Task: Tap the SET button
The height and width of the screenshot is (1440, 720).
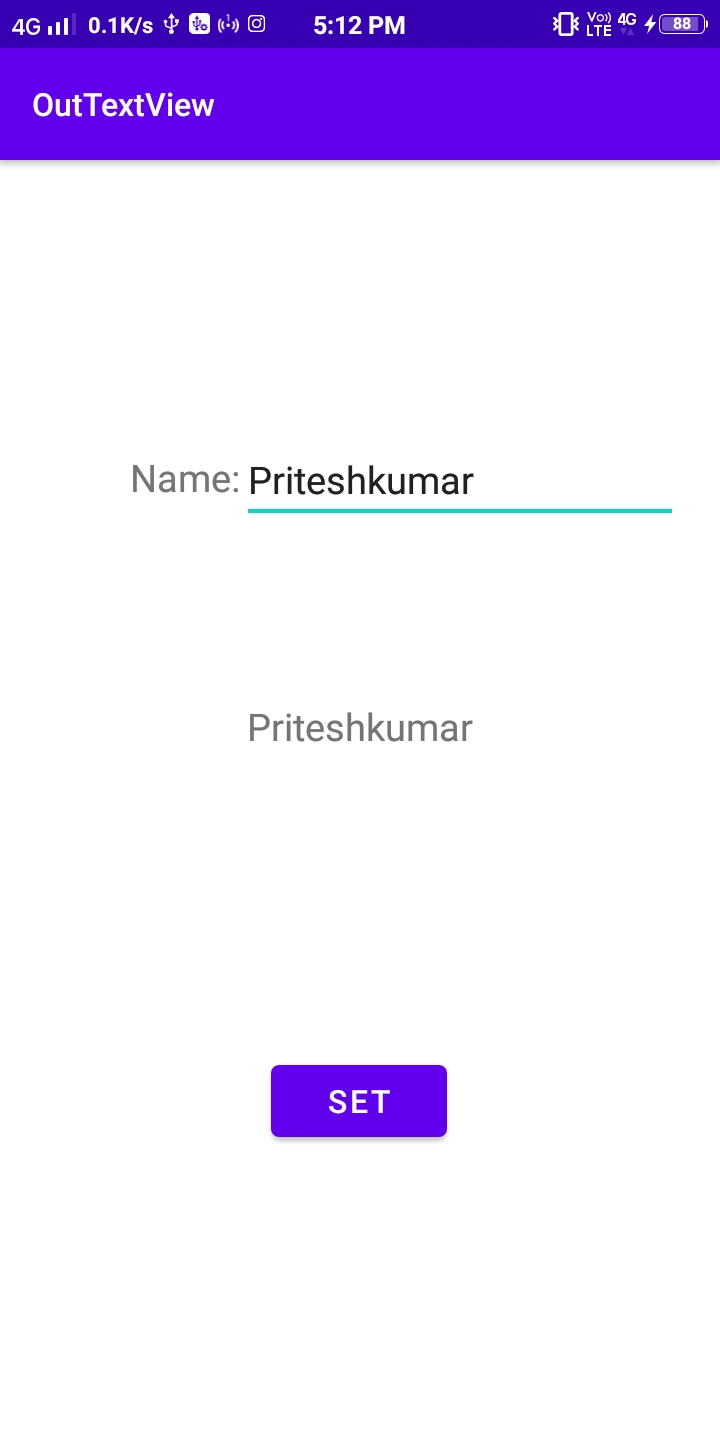Action: (x=359, y=1101)
